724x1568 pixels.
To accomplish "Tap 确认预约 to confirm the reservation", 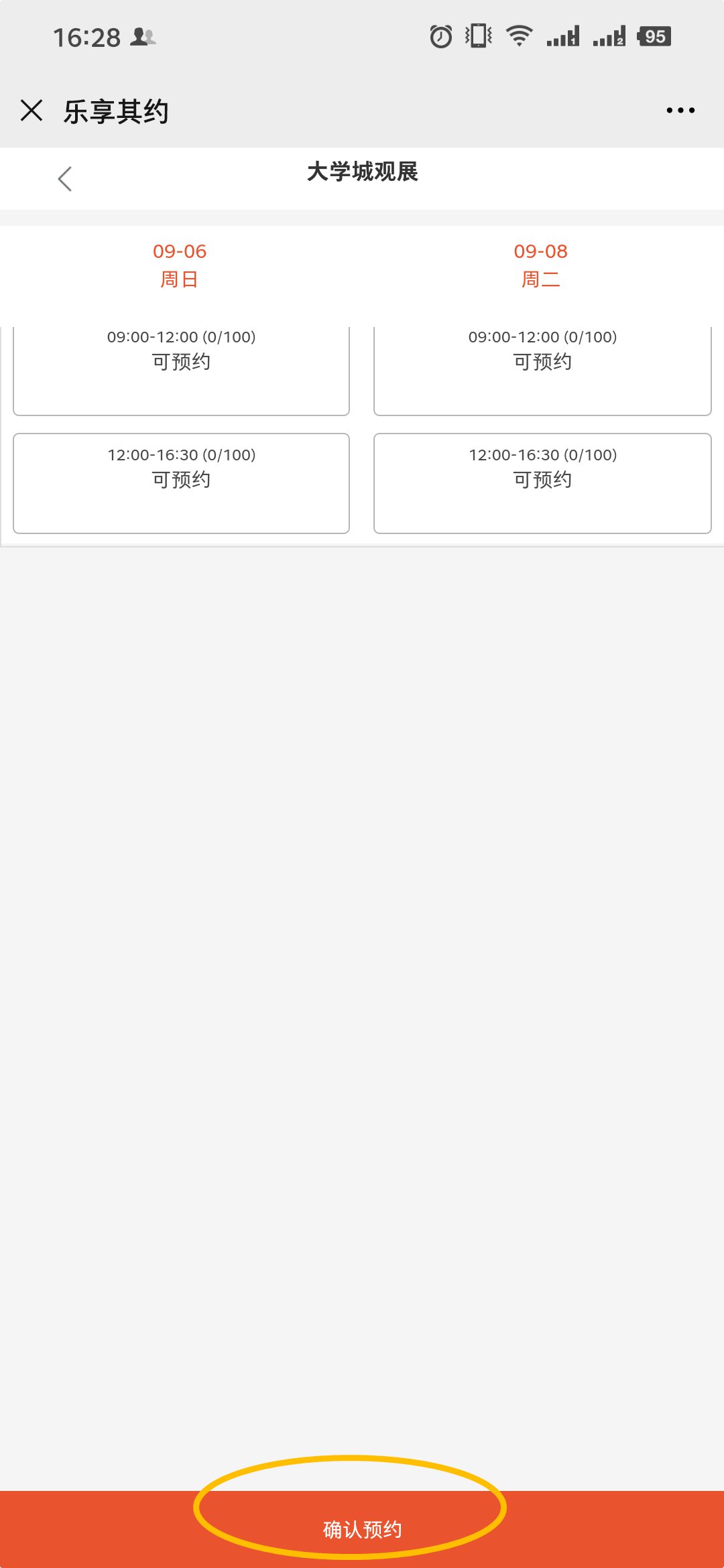I will tap(362, 1529).
